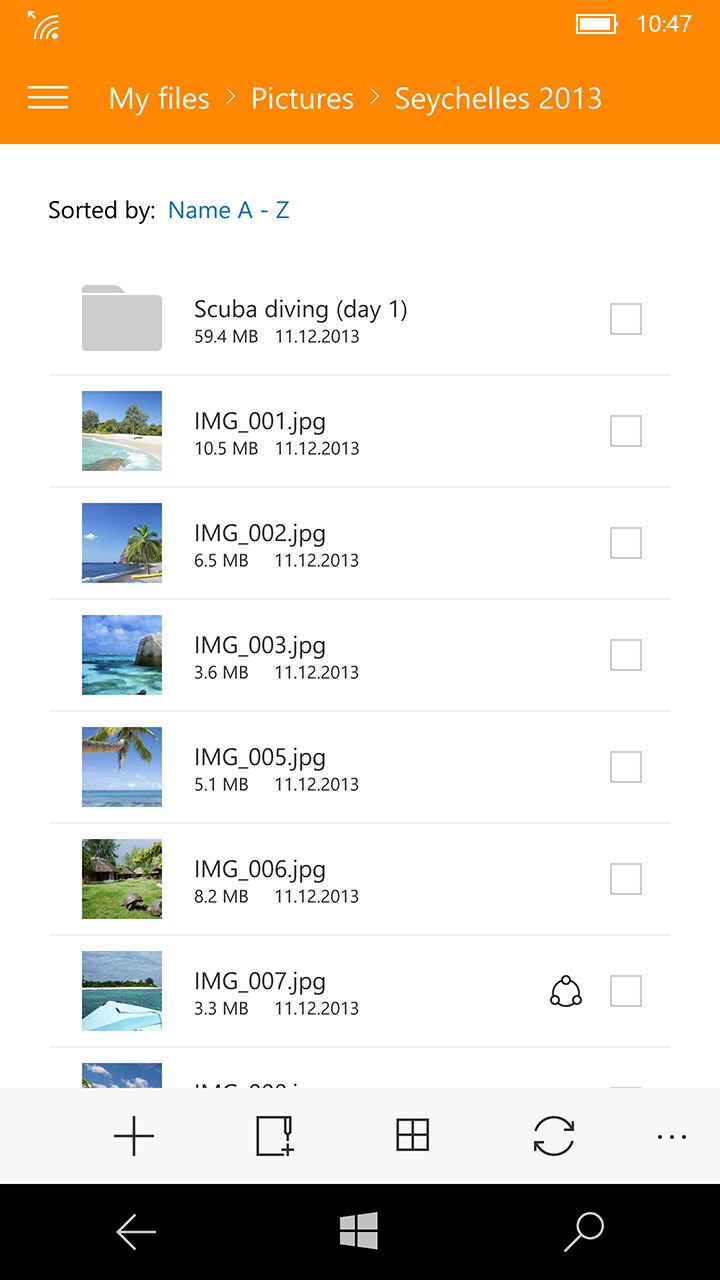Select the Scuba diving (day 1) checkbox
This screenshot has width=720, height=1280.
[626, 320]
